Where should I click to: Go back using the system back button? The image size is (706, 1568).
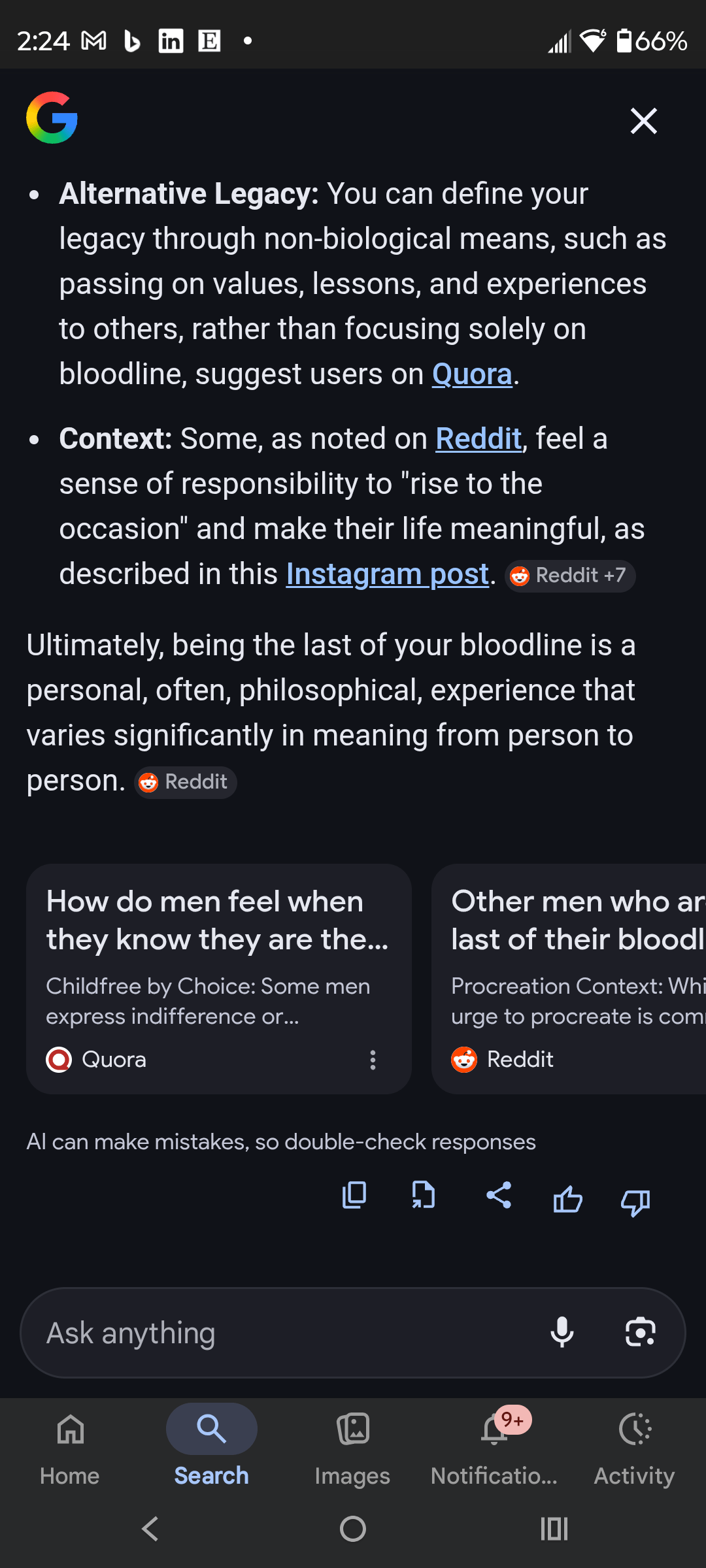pyautogui.click(x=150, y=1529)
